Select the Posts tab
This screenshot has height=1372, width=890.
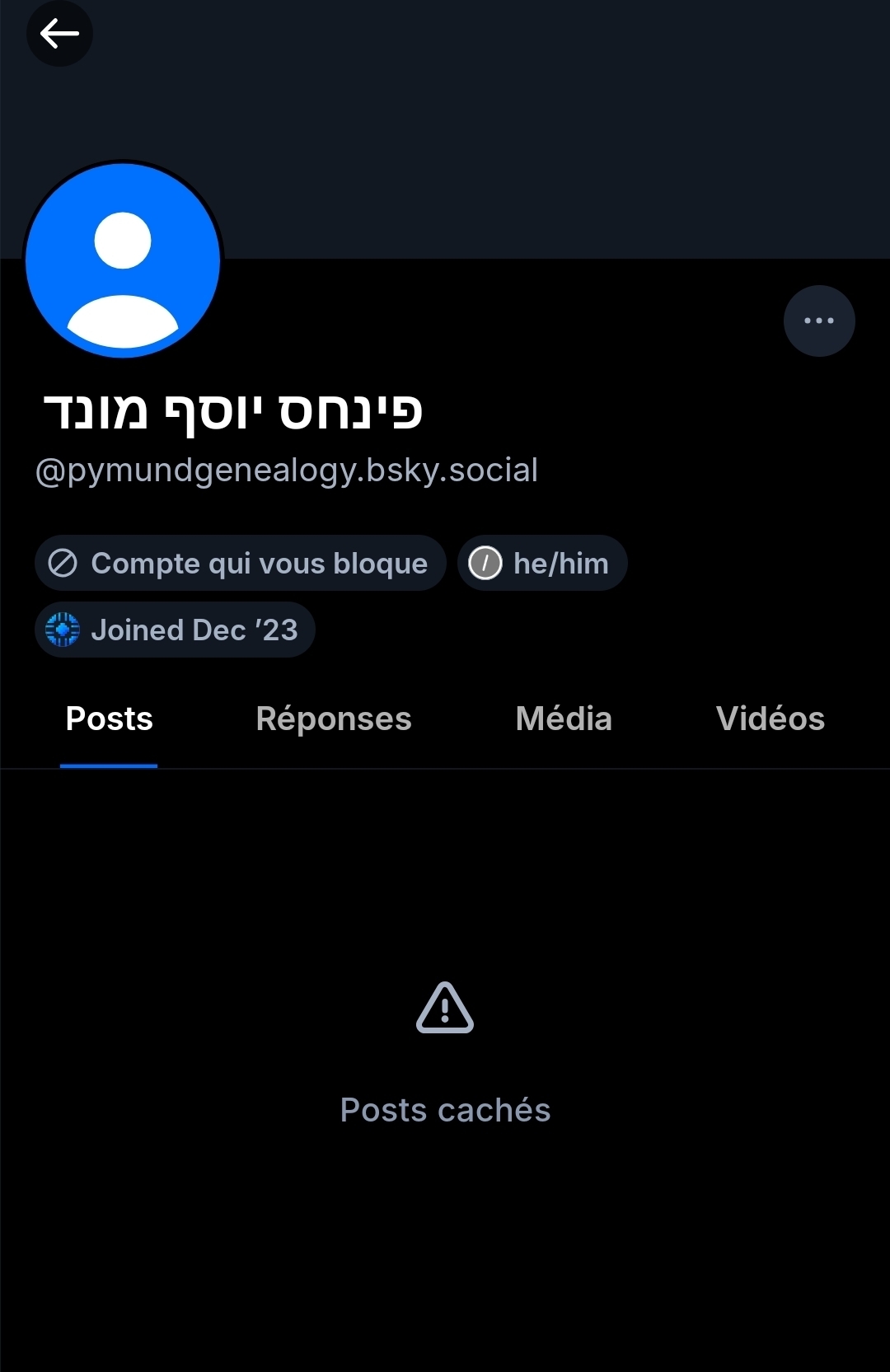[x=109, y=719]
